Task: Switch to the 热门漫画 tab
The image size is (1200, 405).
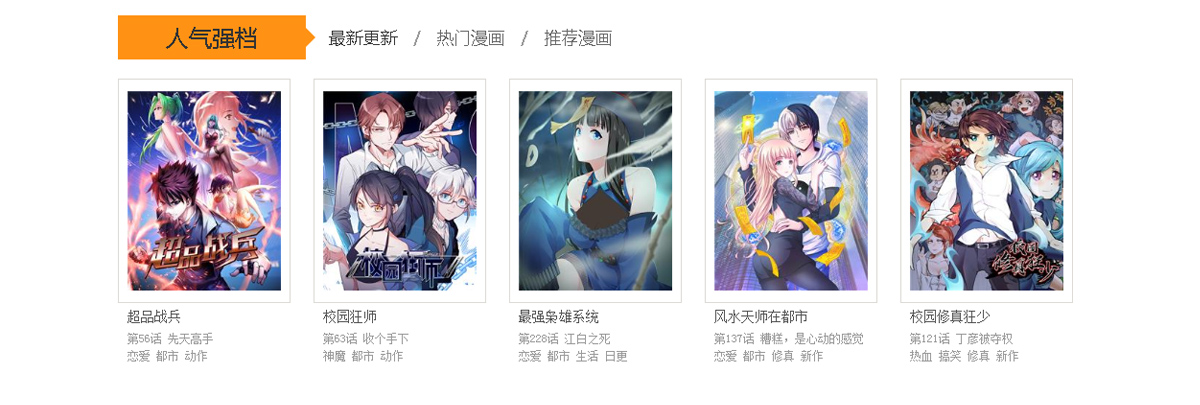Action: [x=470, y=39]
